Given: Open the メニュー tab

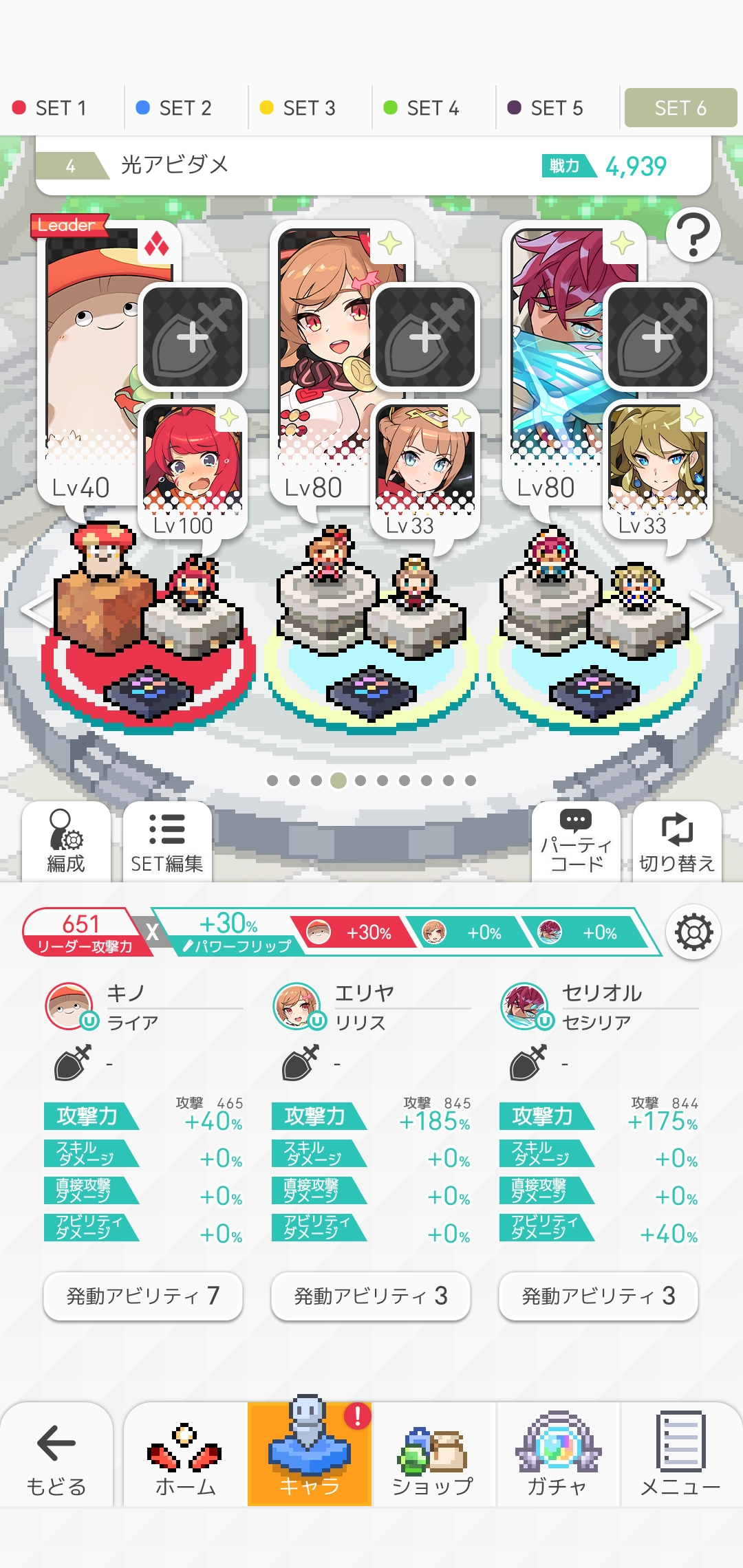Looking at the screenshot, I should click(x=680, y=1455).
